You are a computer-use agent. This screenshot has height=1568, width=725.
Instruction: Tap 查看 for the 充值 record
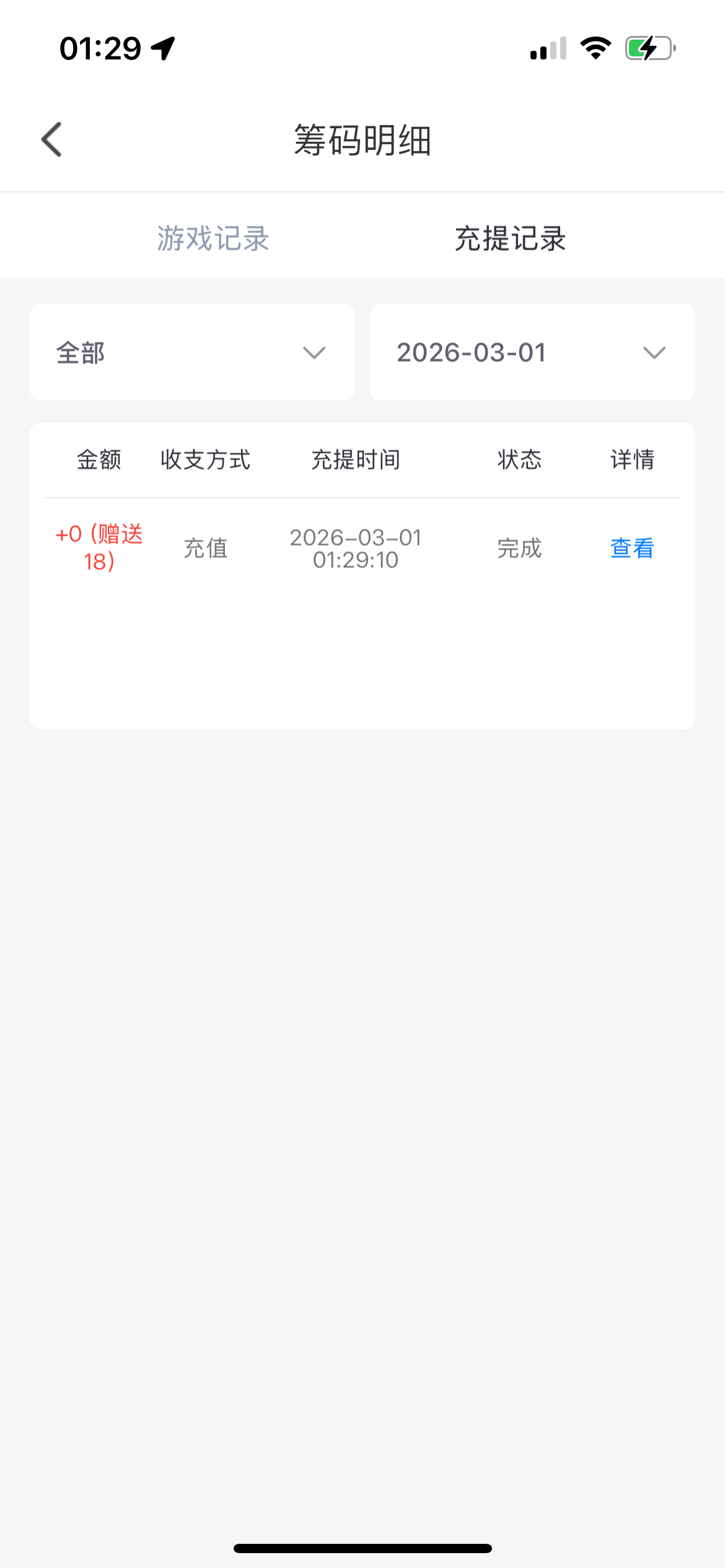click(631, 549)
